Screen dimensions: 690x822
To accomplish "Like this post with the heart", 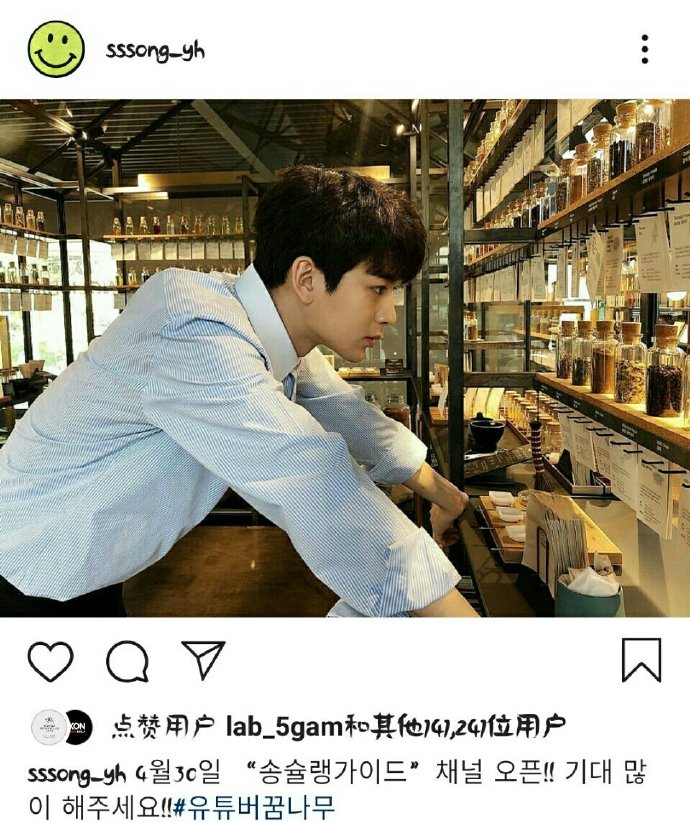I will 50,661.
